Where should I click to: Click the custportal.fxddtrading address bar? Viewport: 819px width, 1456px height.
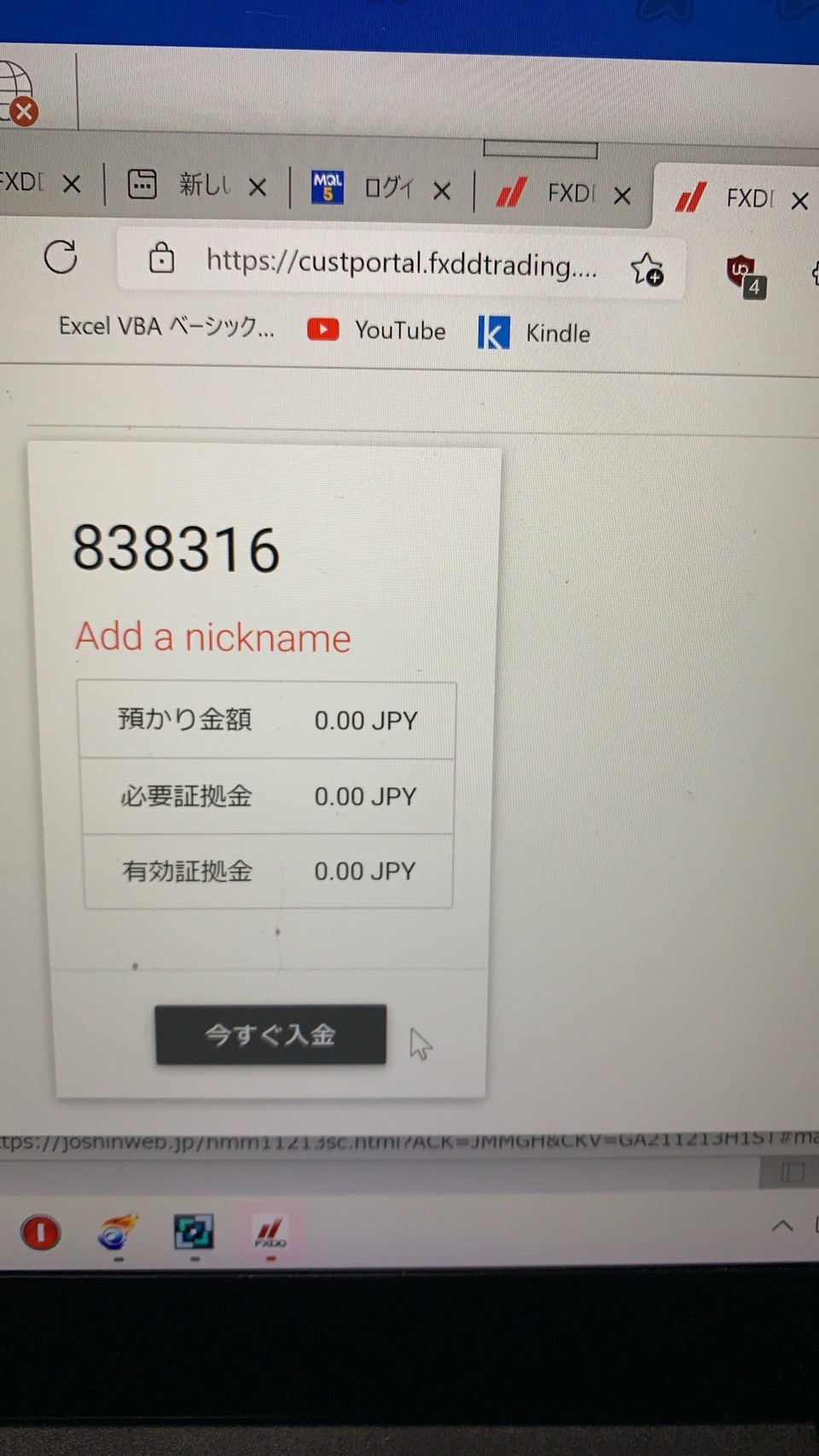click(x=401, y=263)
